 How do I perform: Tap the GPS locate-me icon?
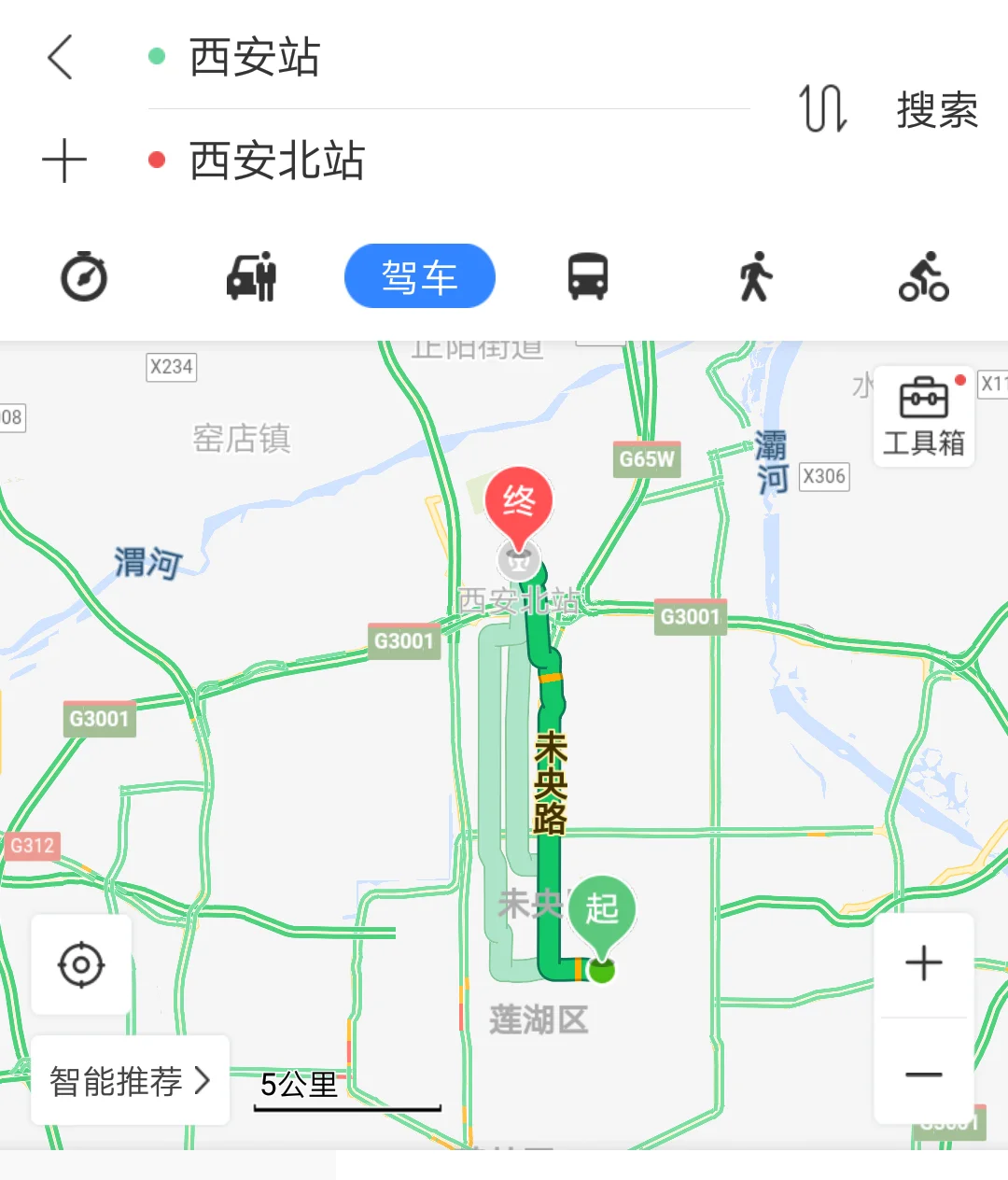(x=81, y=966)
